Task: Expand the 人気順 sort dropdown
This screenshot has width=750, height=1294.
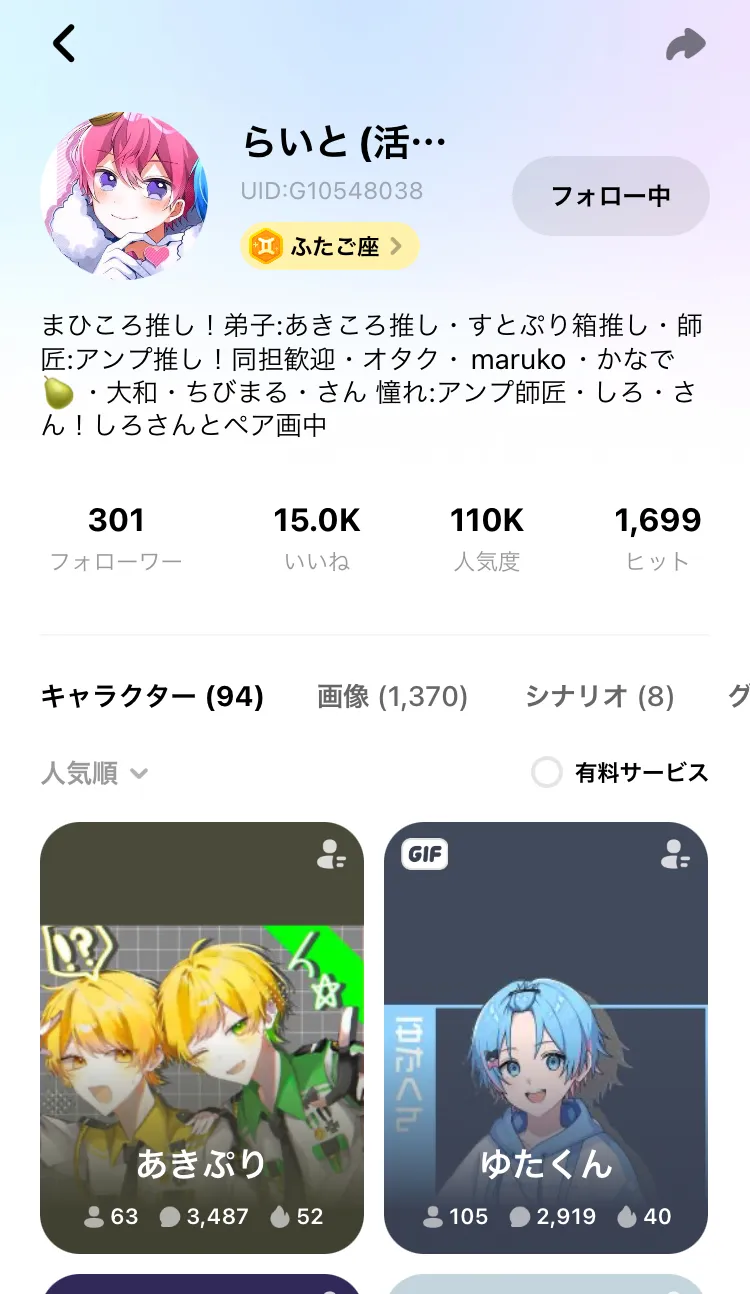Action: 94,773
